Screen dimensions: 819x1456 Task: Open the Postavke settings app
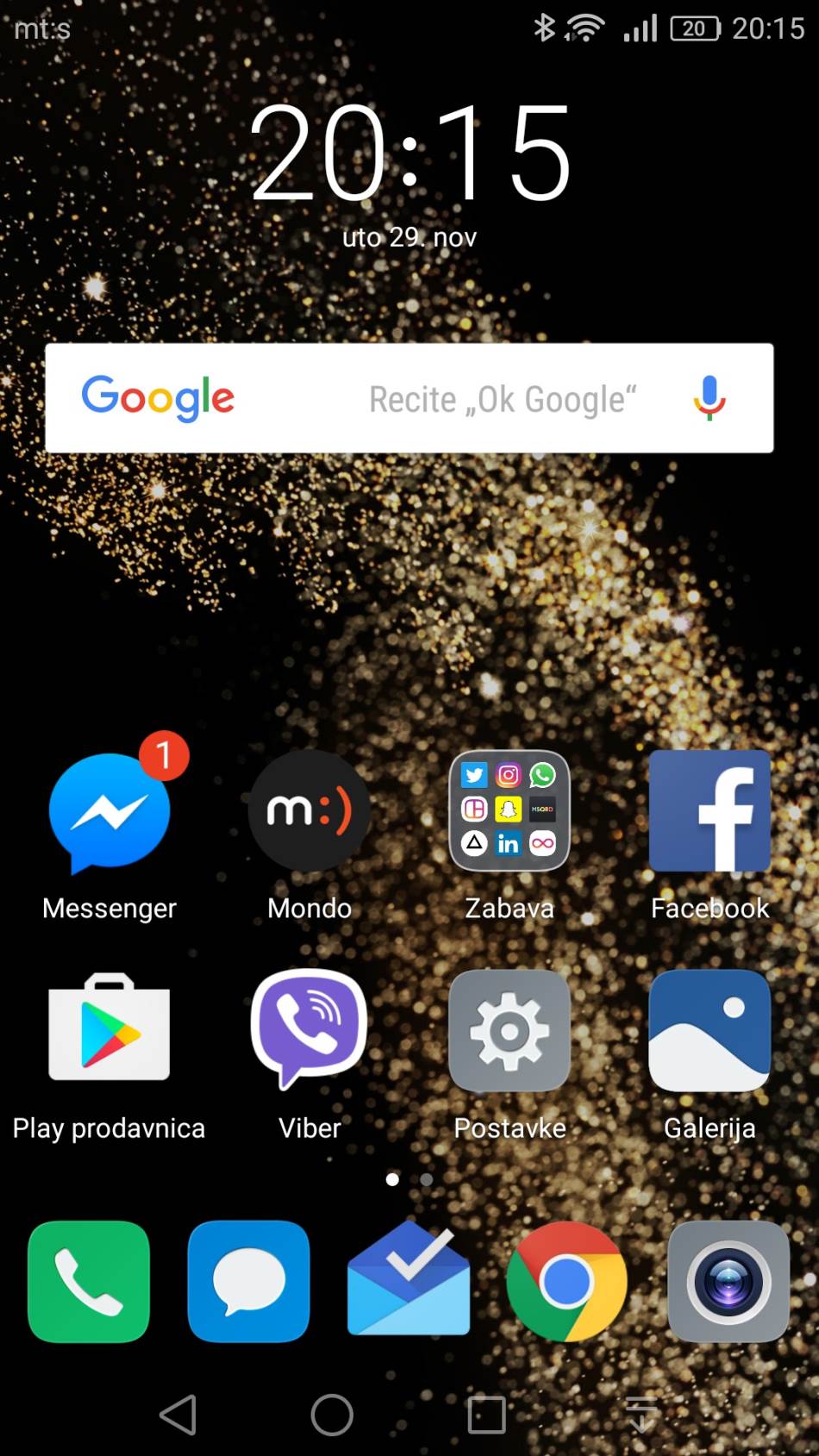pyautogui.click(x=509, y=1031)
